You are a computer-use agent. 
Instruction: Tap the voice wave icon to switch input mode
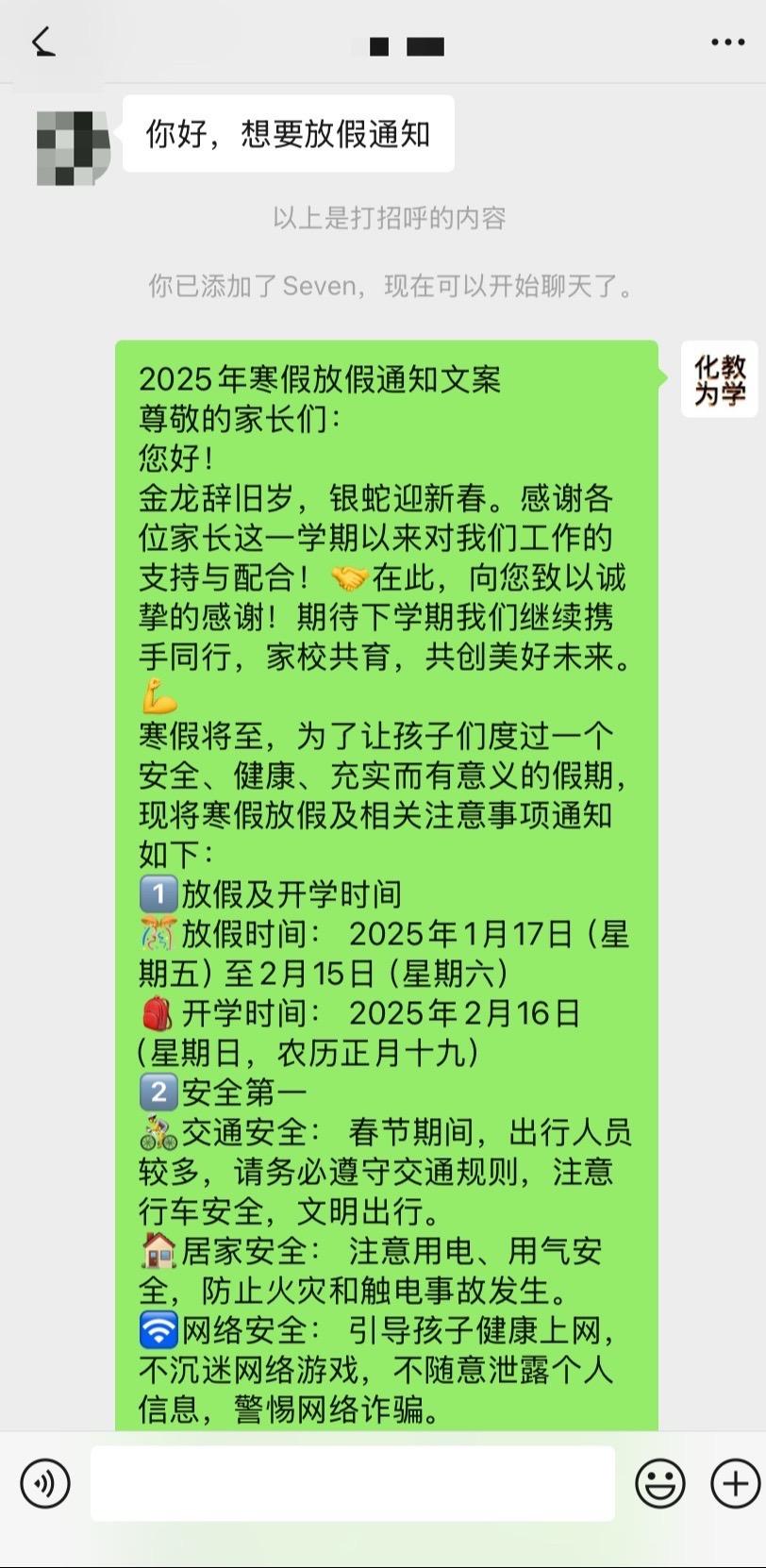pyautogui.click(x=42, y=1484)
